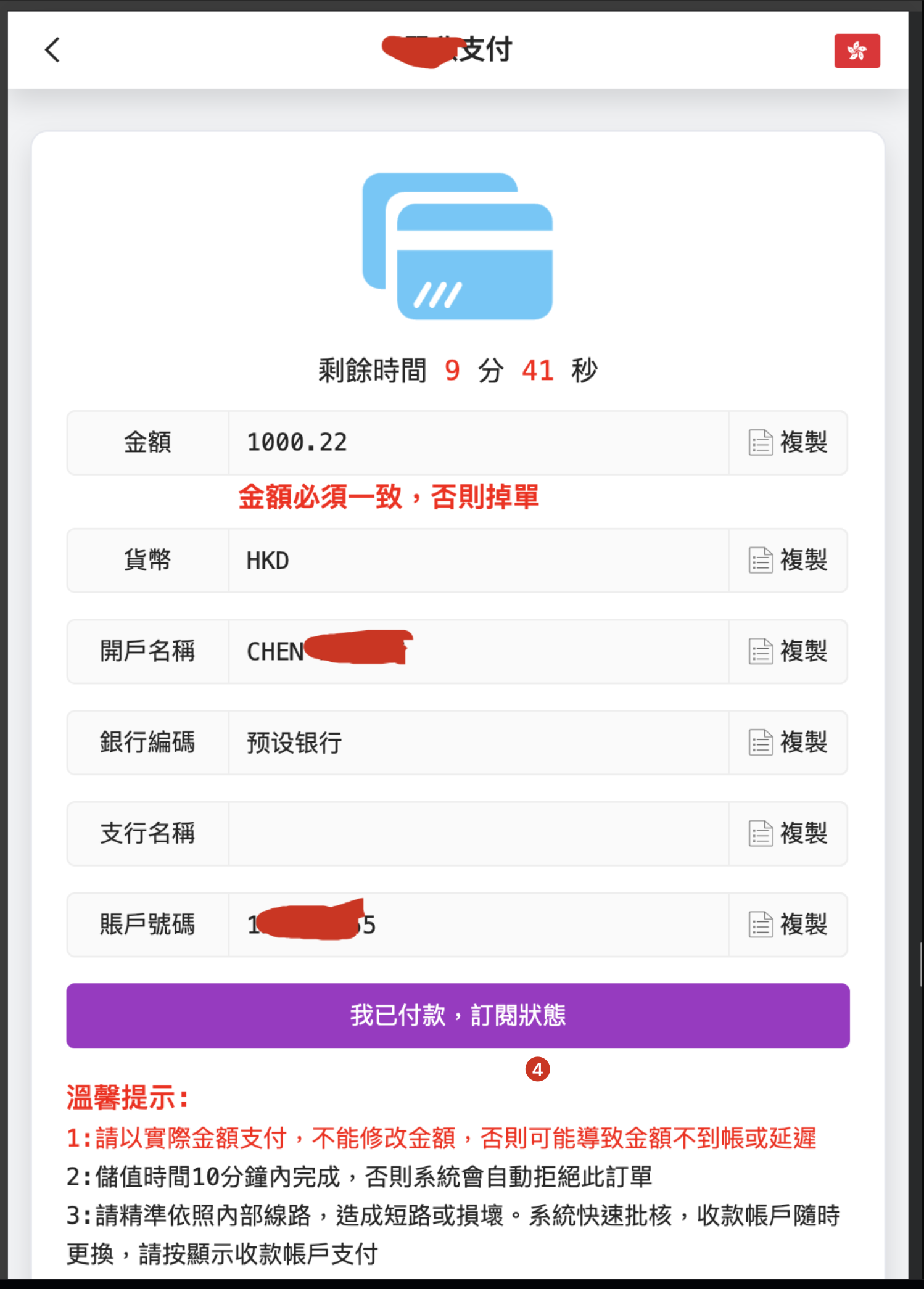
Task: Click the red 金額必須一致 warning text
Action: click(389, 497)
